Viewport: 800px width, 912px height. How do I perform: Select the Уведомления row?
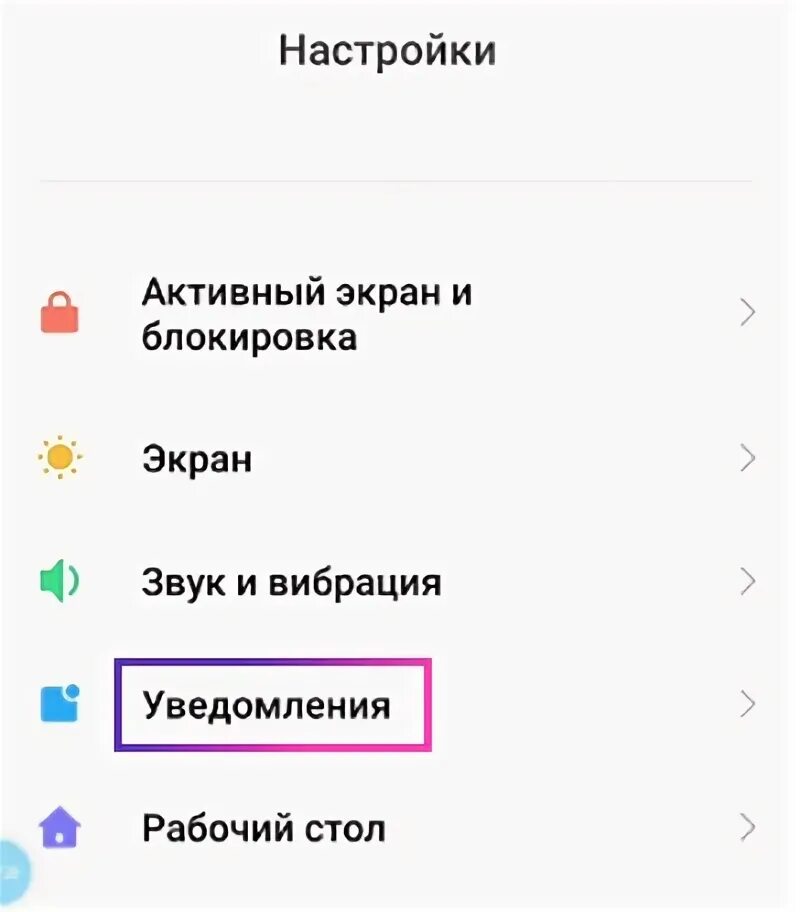click(x=266, y=705)
